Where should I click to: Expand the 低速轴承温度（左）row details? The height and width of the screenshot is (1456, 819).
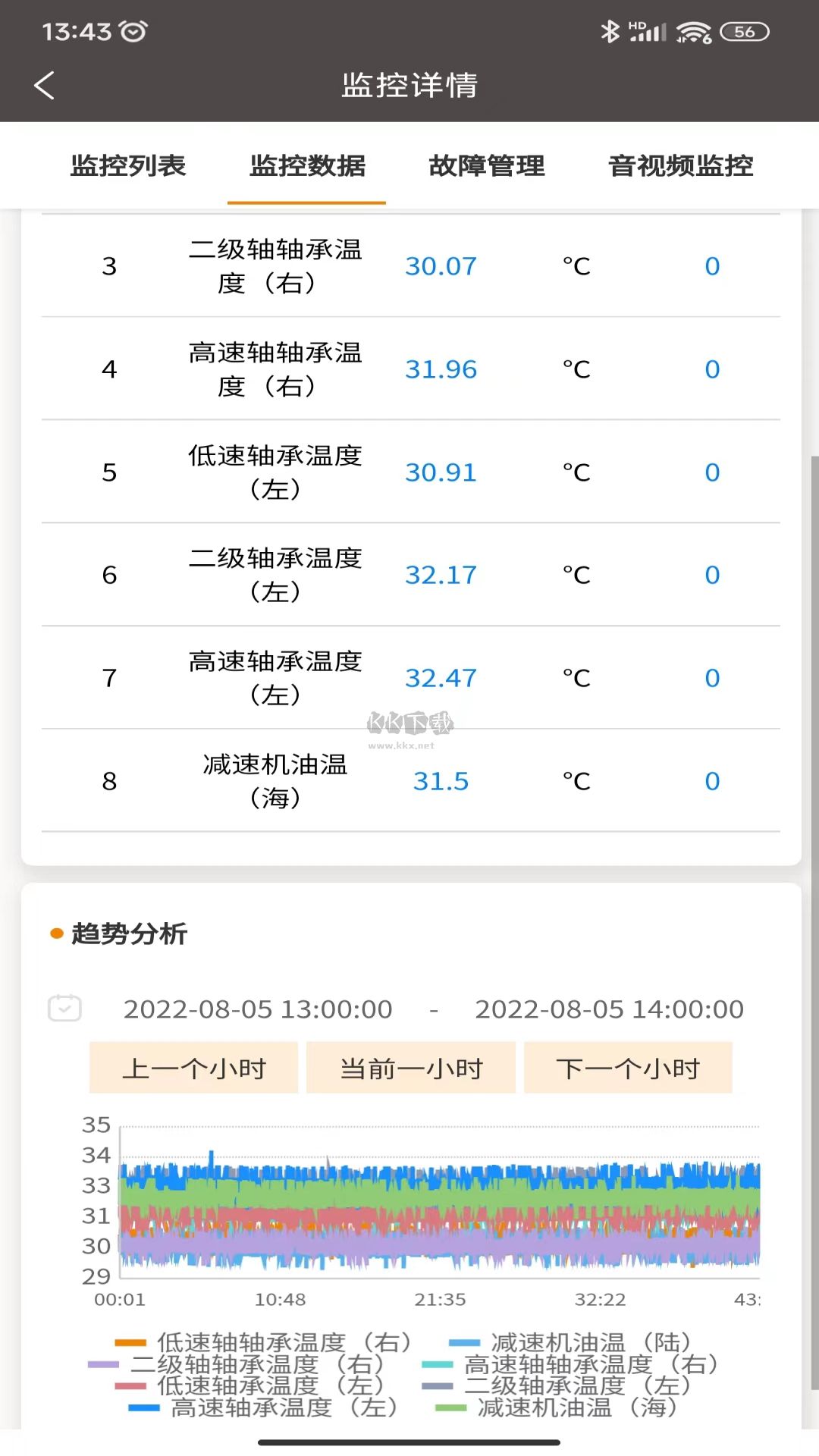(x=409, y=472)
